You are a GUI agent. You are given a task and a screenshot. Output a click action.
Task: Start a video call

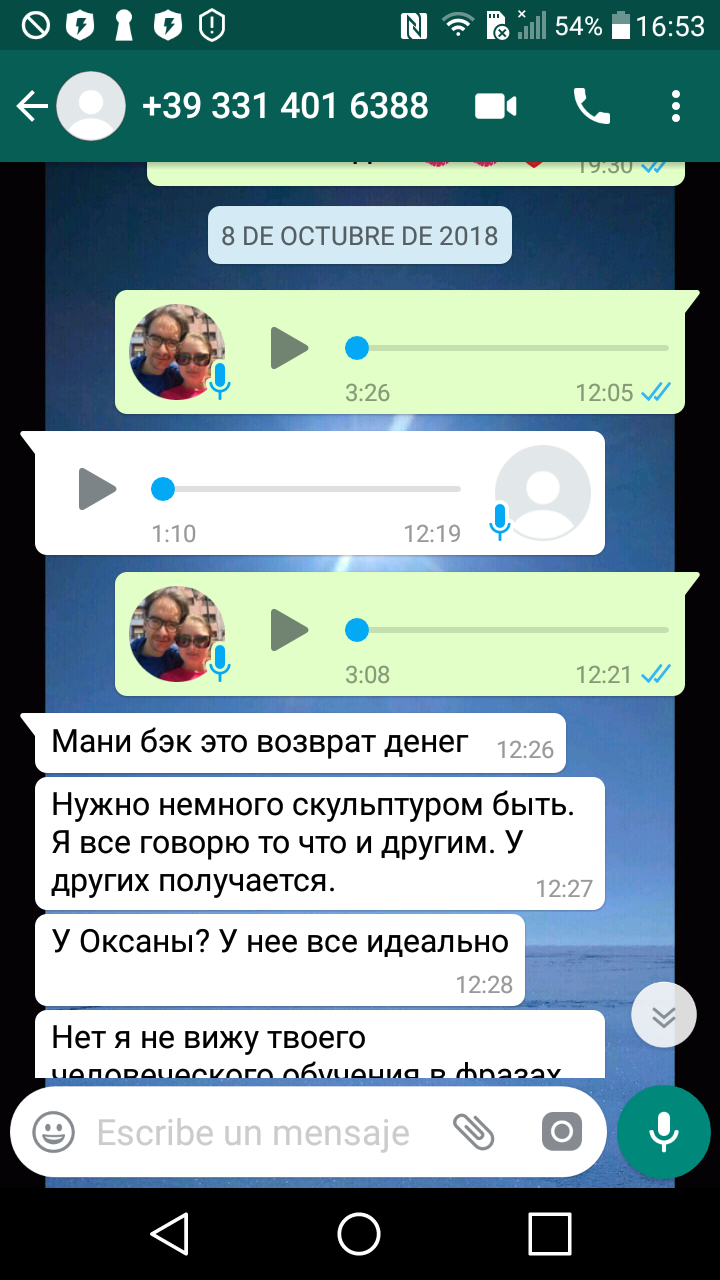(x=496, y=106)
